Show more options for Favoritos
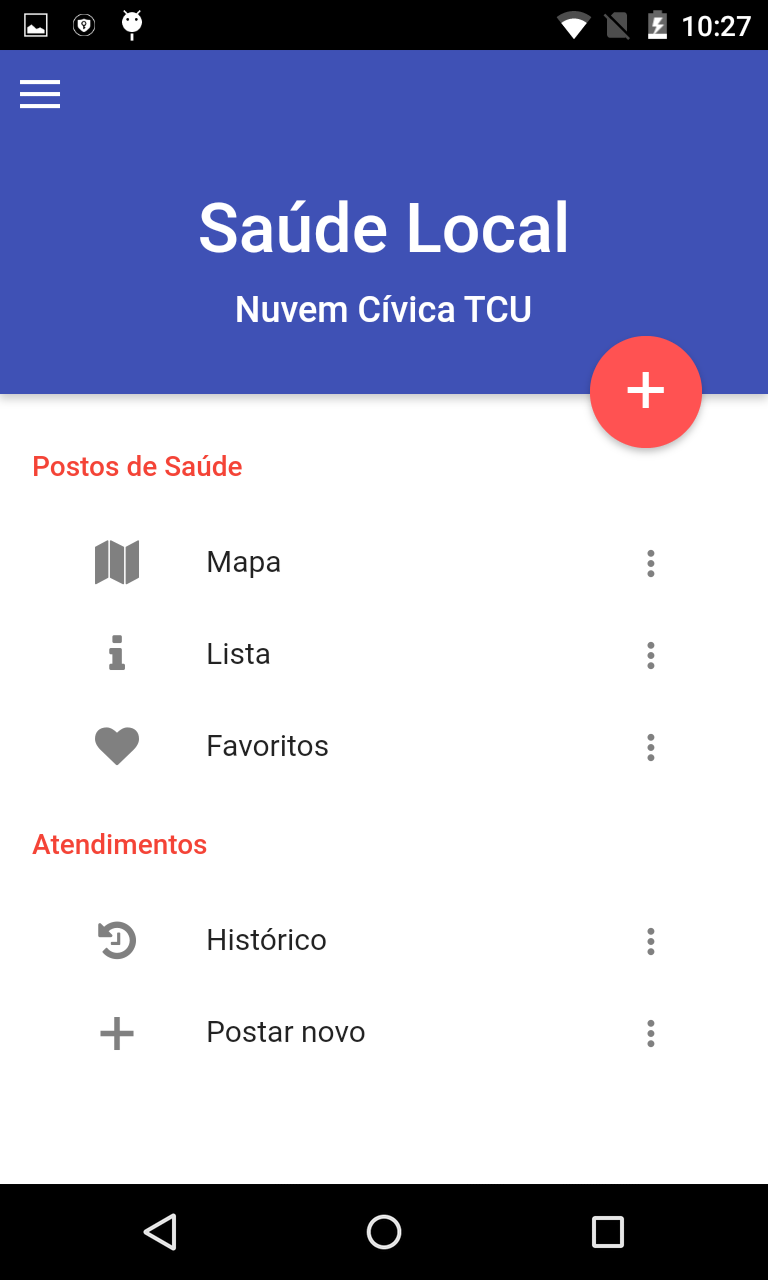 coord(650,747)
